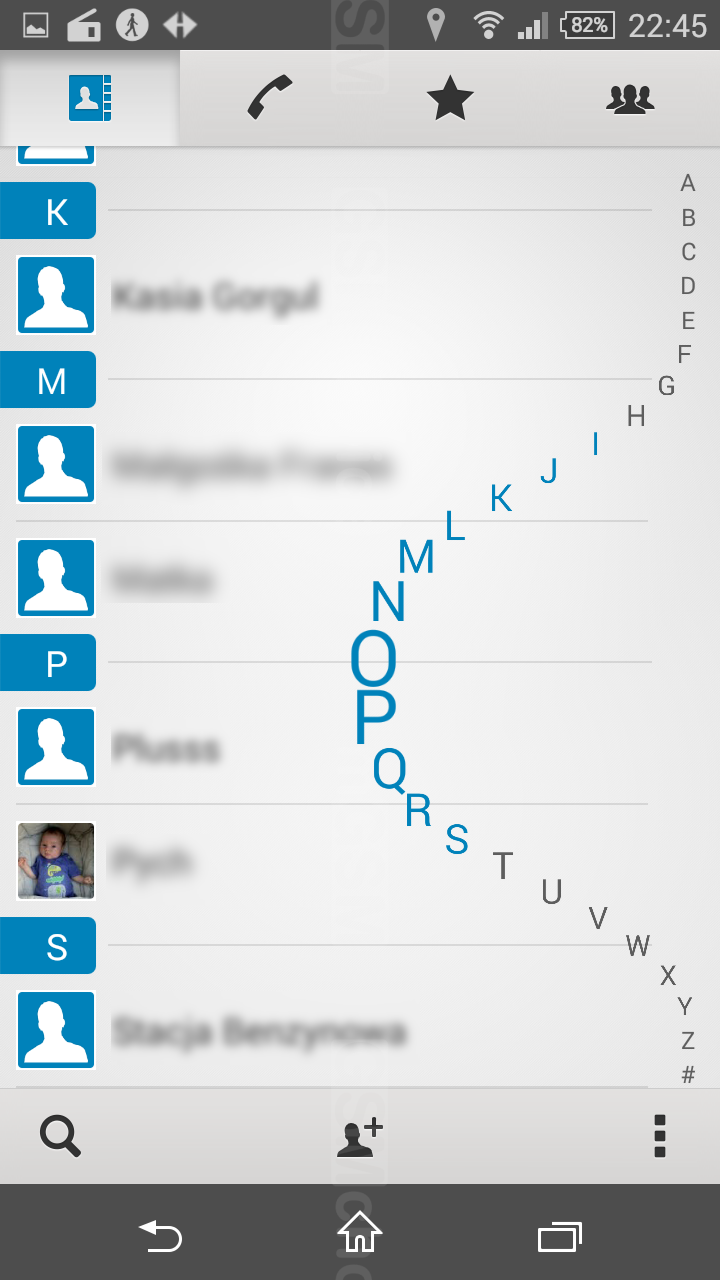Viewport: 720px width, 1280px height.
Task: Open the contacts list tab
Action: (90, 98)
